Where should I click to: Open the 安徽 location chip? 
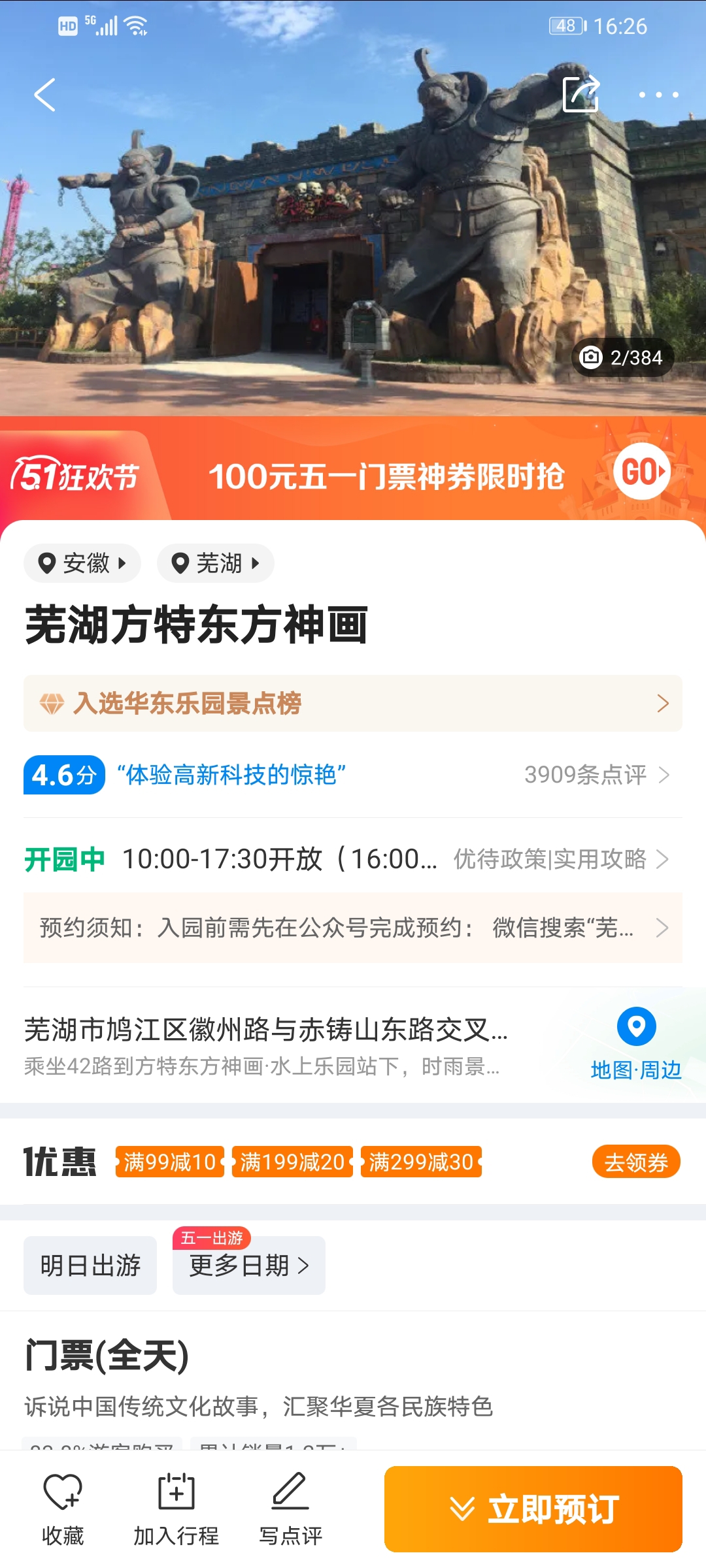pyautogui.click(x=82, y=563)
